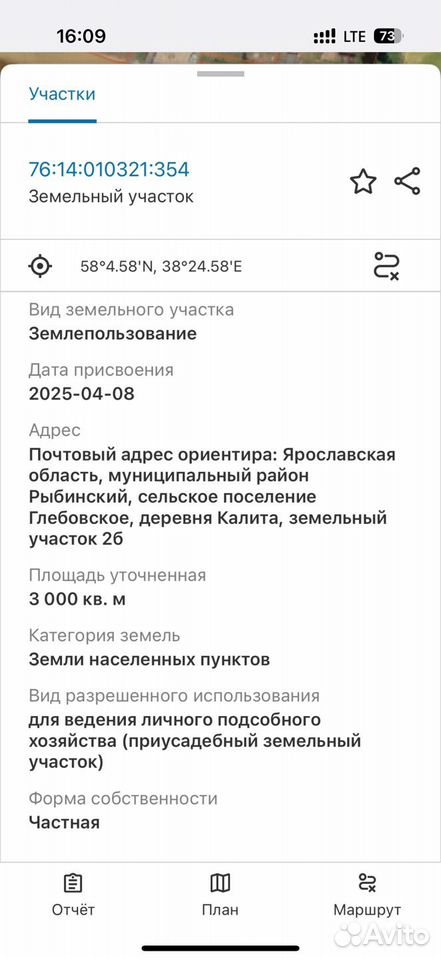
Task: Share this land plot
Action: point(407,181)
